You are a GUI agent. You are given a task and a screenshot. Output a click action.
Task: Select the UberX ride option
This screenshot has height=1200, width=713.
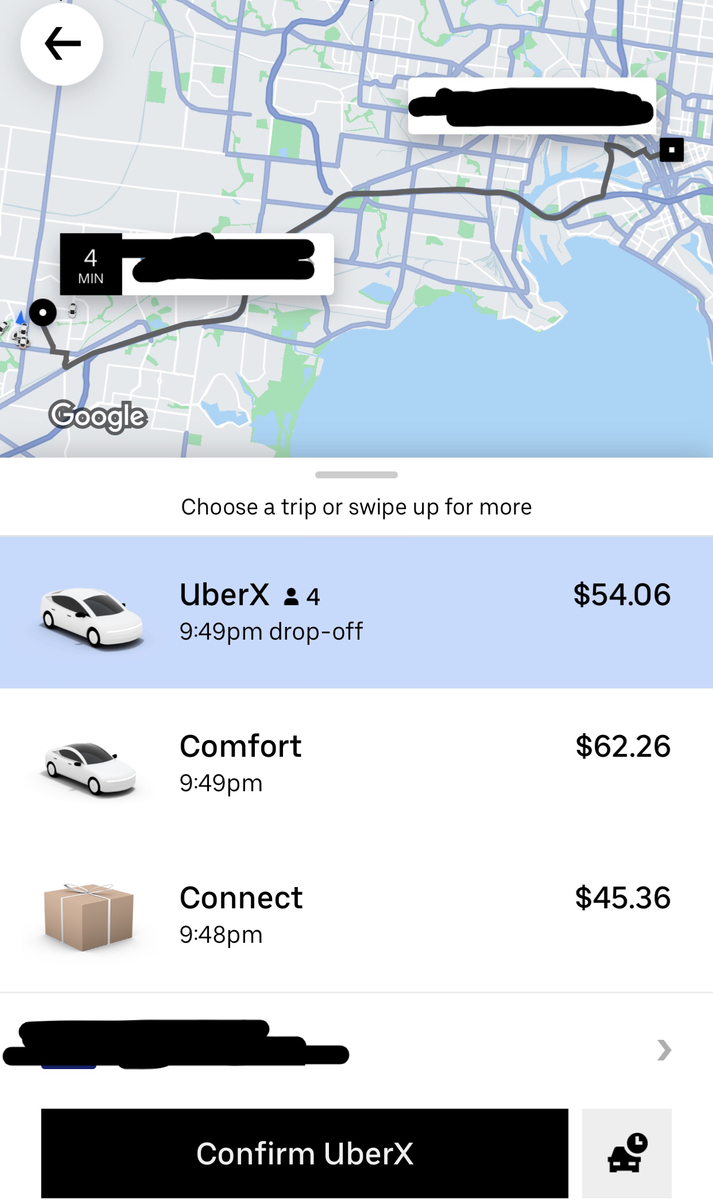pyautogui.click(x=356, y=611)
